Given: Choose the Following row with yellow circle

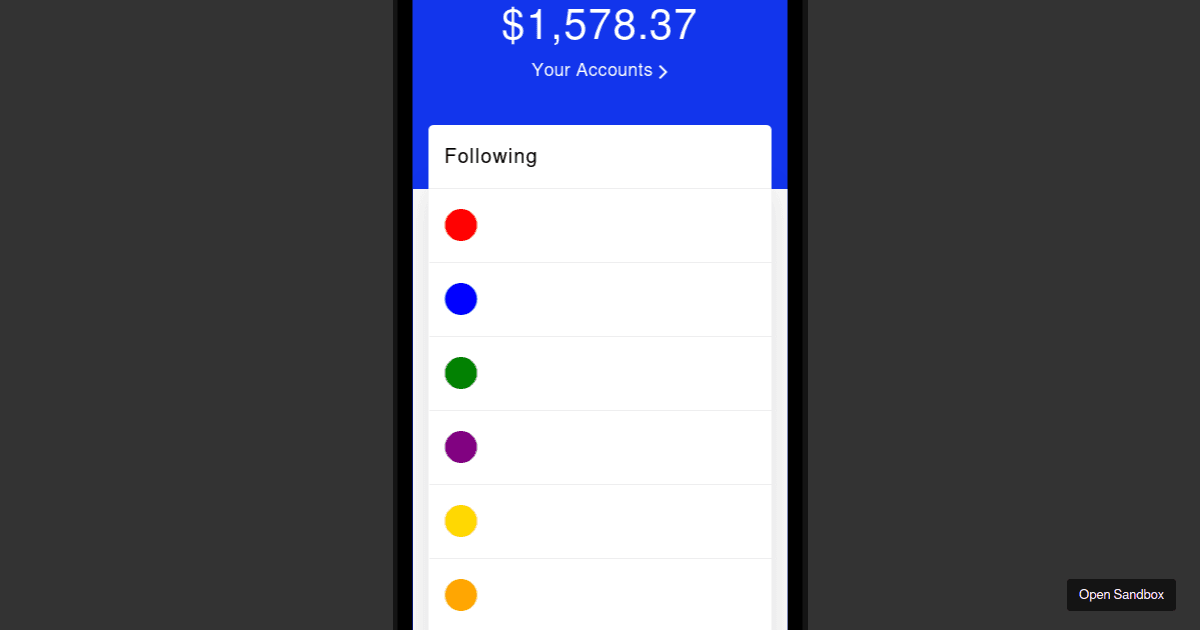Looking at the screenshot, I should 599,522.
